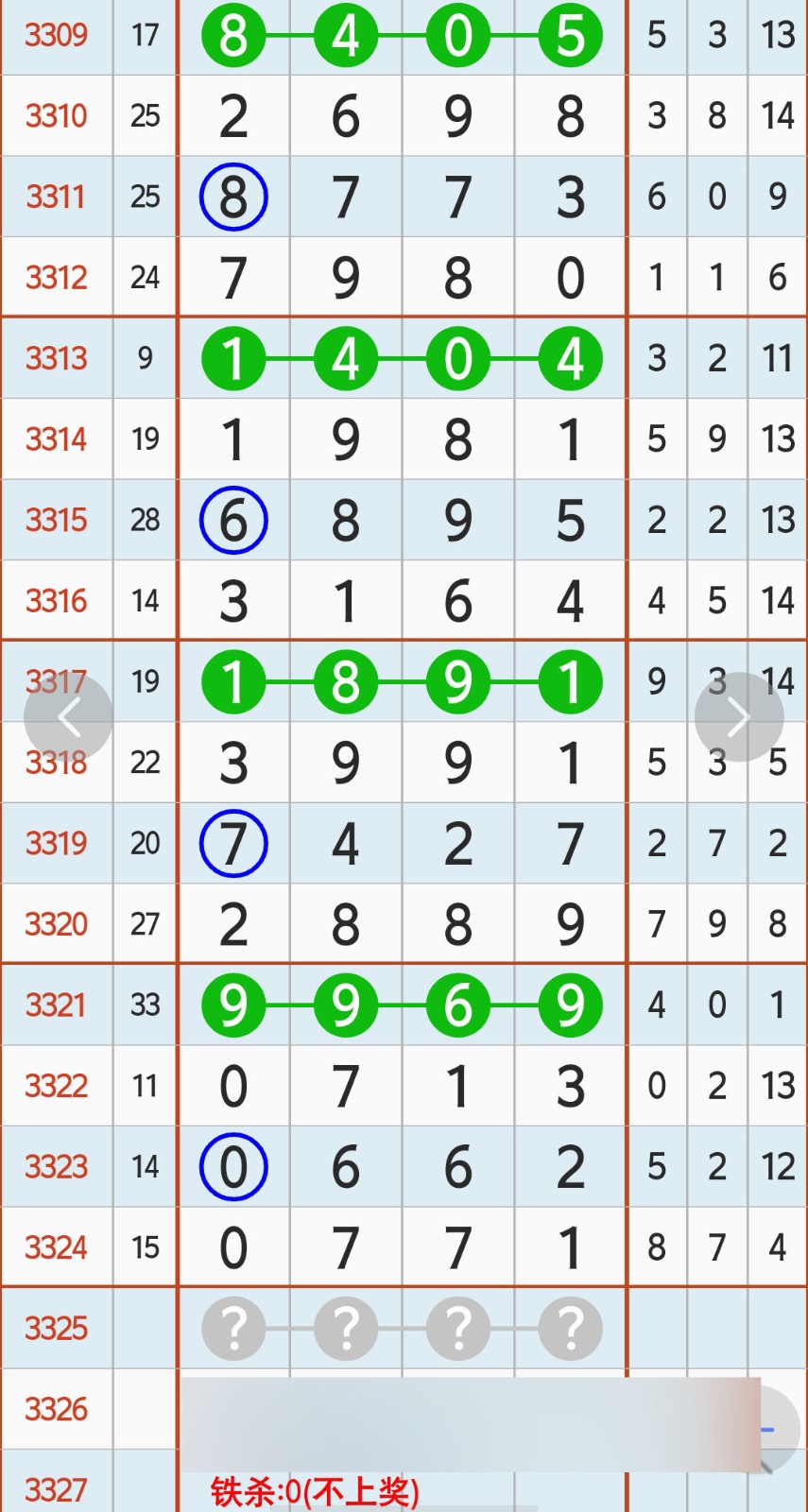Select the green 8 starting the 3309 winning line
This screenshot has width=808, height=1512.
pyautogui.click(x=233, y=36)
